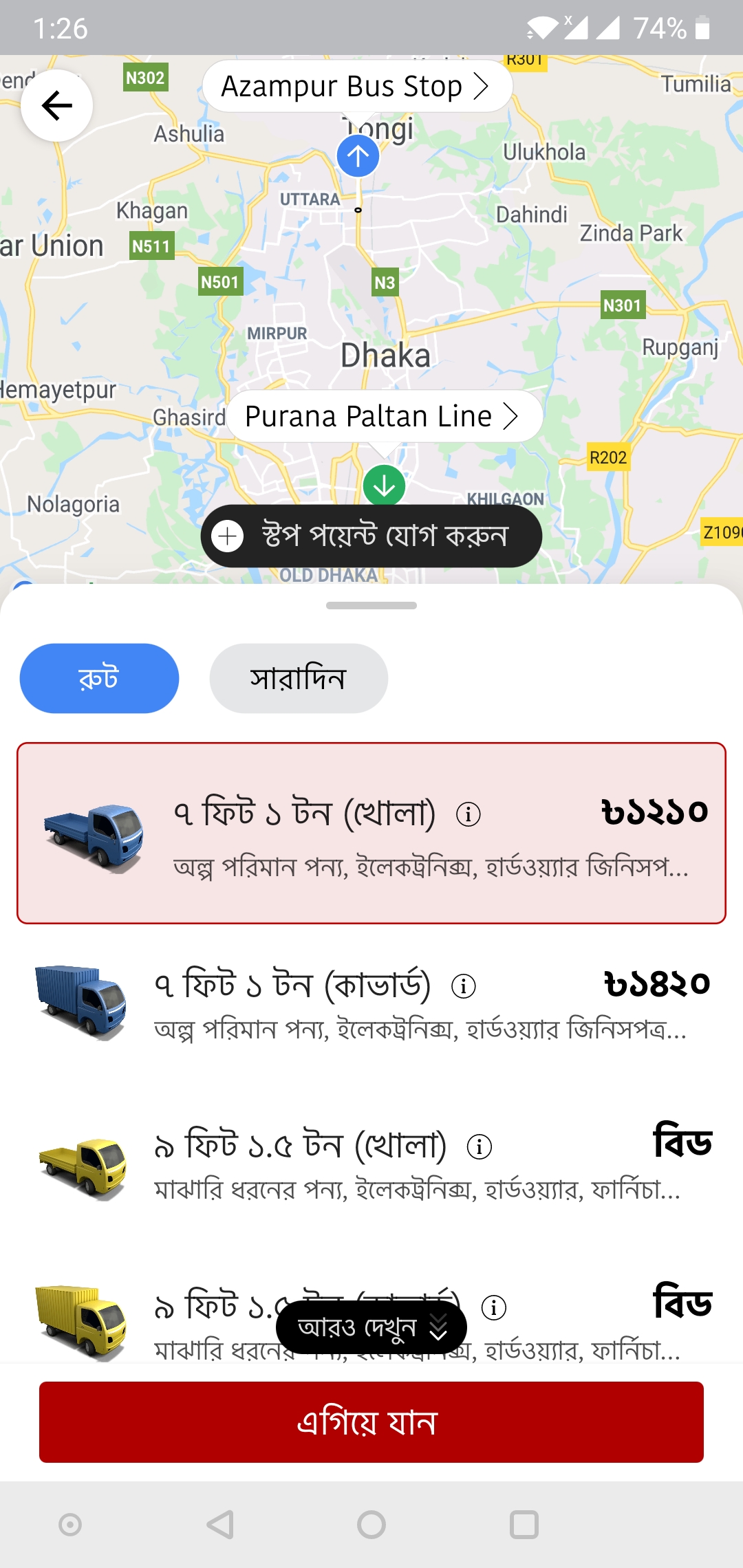Image resolution: width=743 pixels, height=1568 pixels.
Task: Select the রুট option
Action: [x=98, y=677]
